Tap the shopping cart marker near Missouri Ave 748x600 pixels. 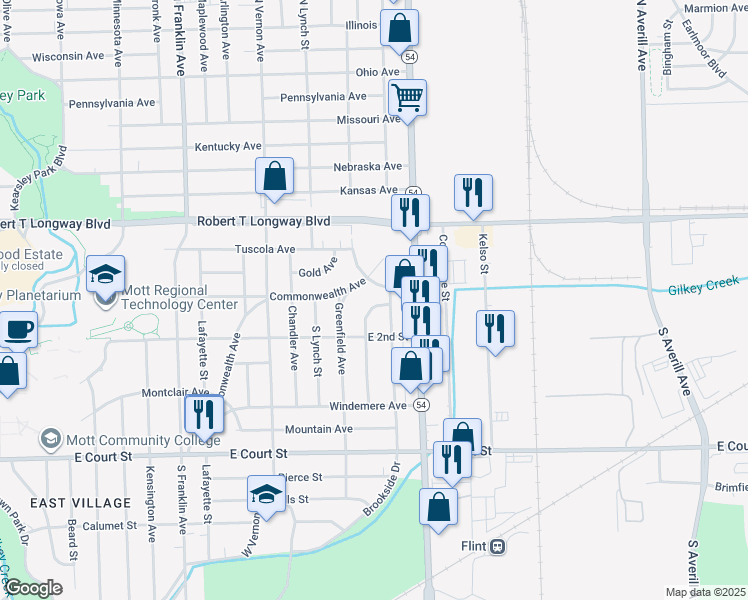407,99
